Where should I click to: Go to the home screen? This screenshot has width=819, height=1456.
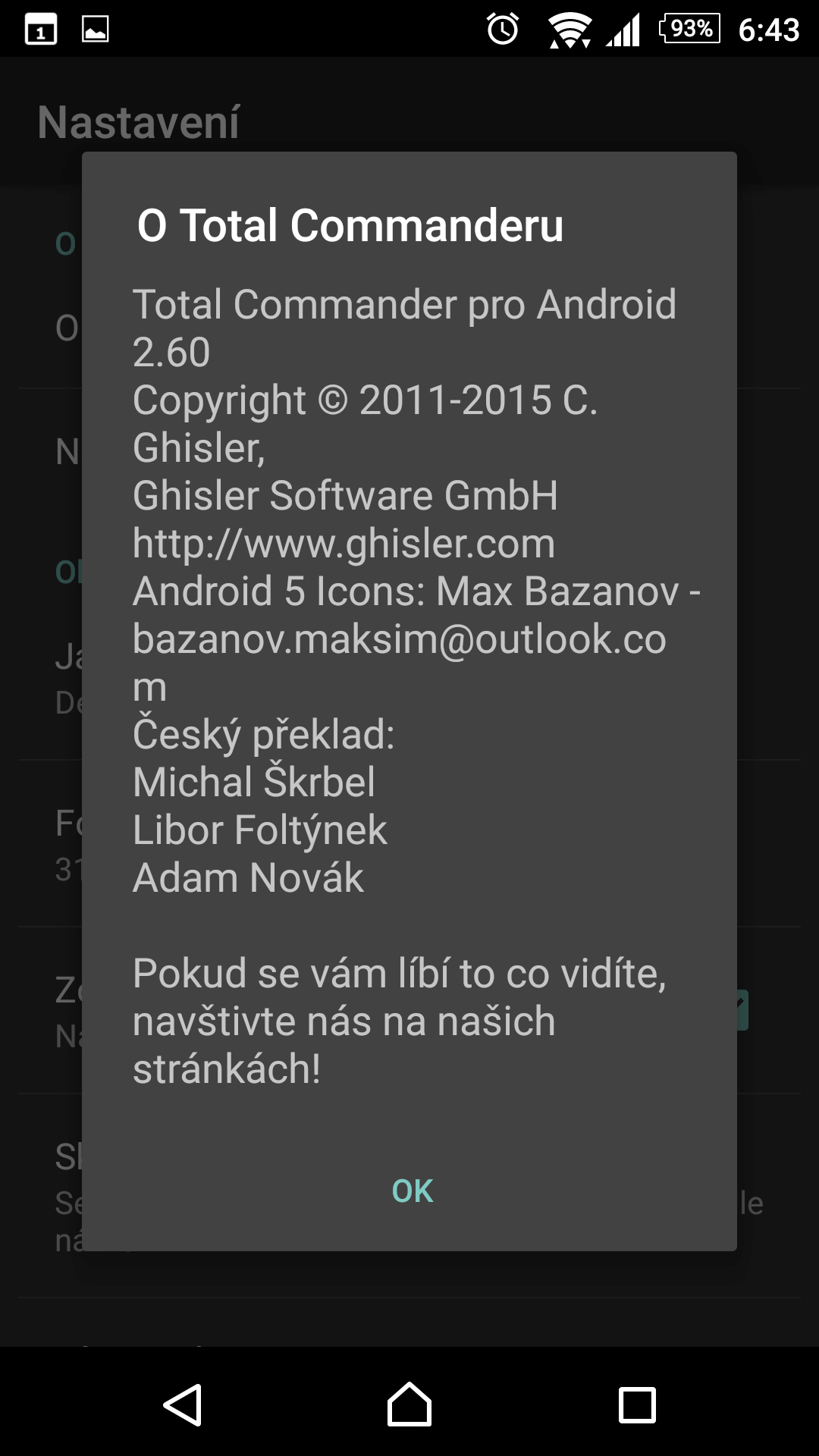(409, 1404)
